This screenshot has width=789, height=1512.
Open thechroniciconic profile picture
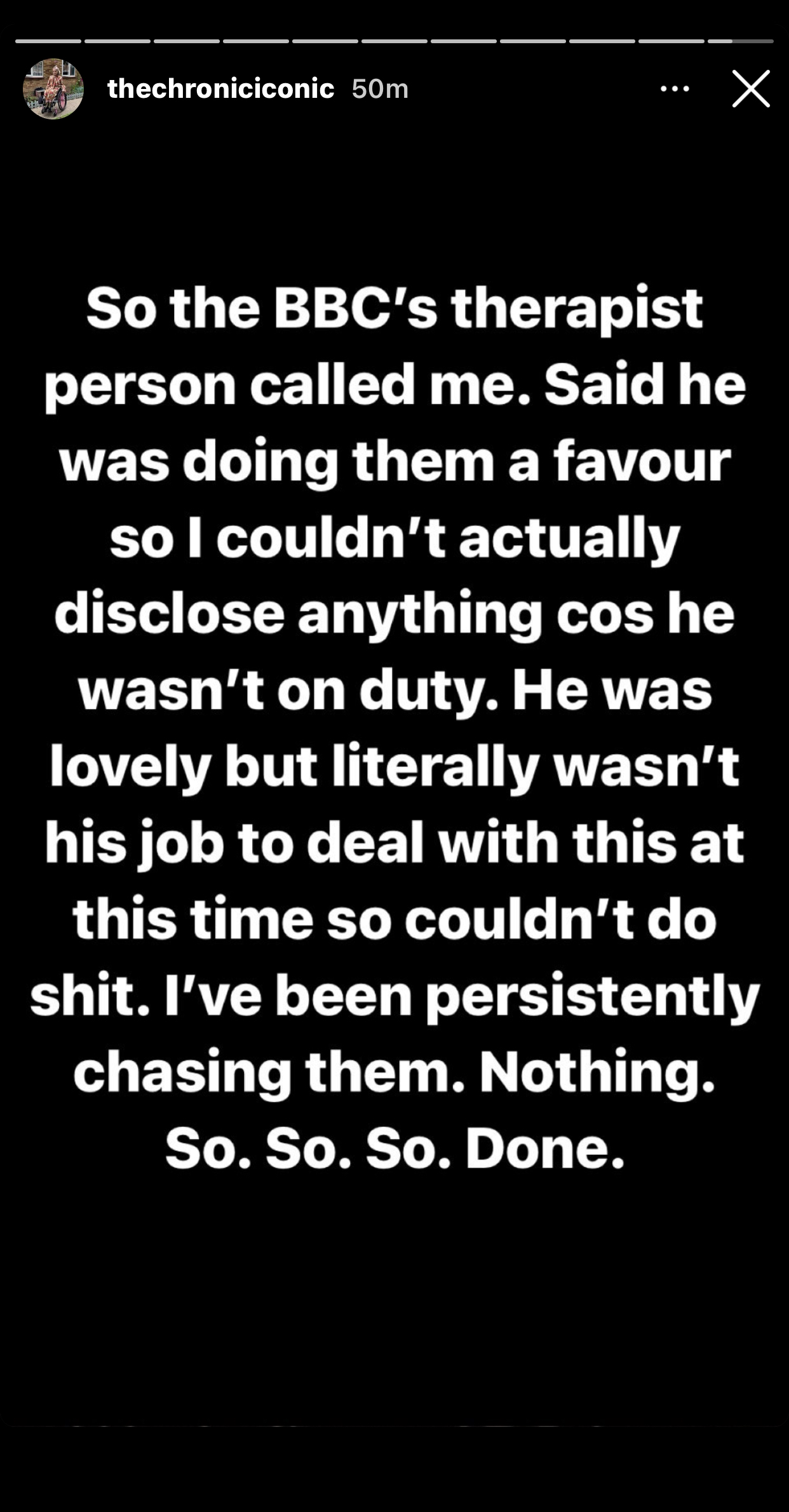point(53,89)
